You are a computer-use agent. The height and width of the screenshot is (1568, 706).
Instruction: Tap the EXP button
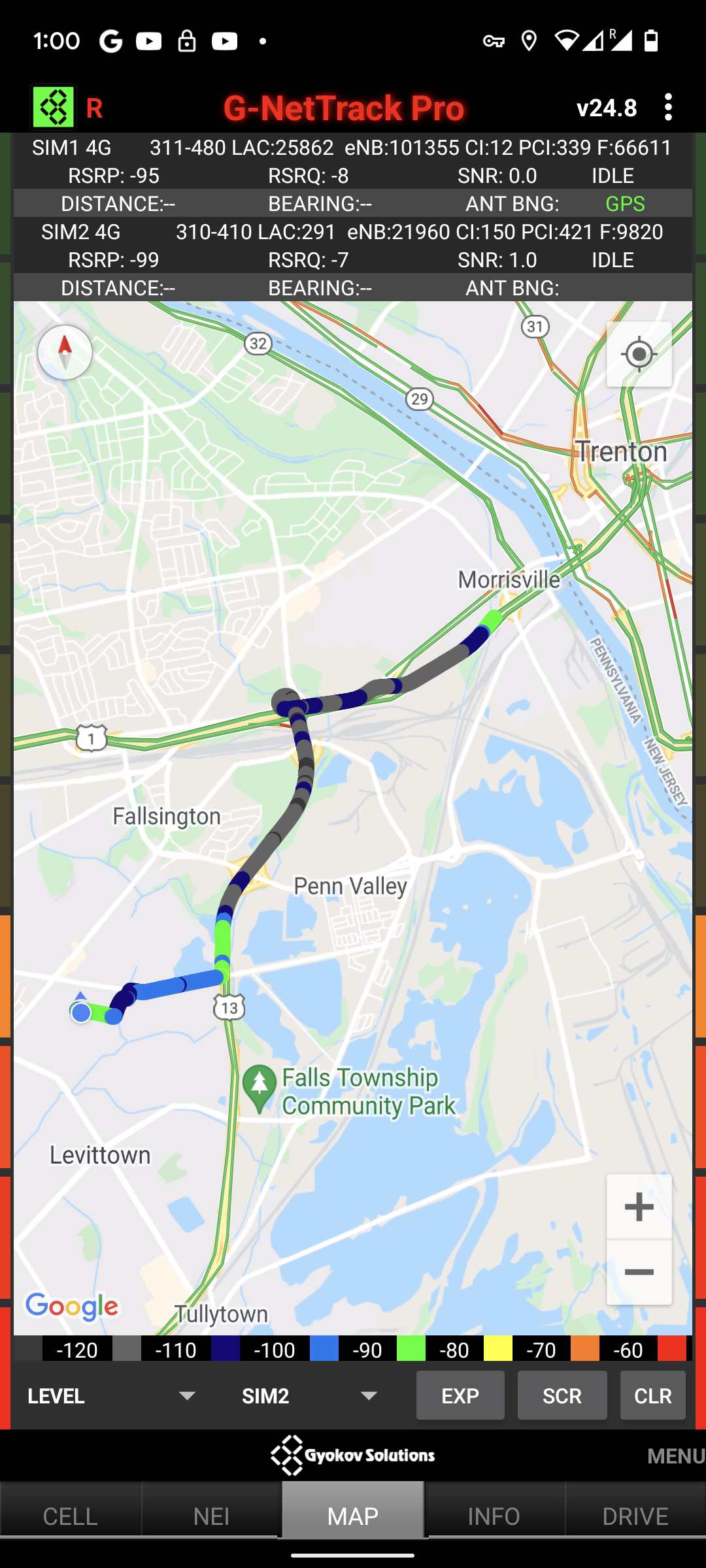[x=460, y=1396]
